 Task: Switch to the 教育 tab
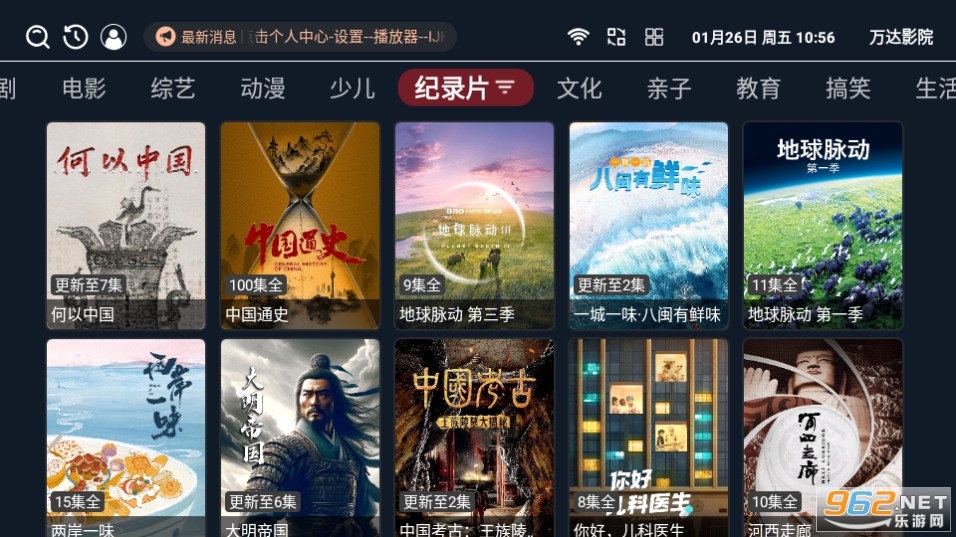(758, 88)
